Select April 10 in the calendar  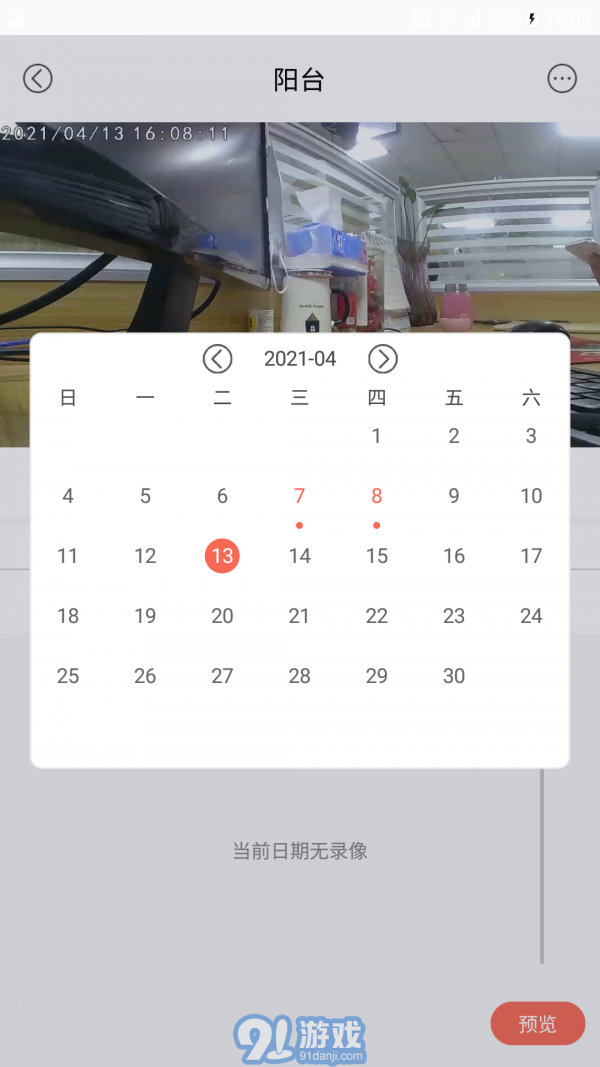[x=531, y=496]
